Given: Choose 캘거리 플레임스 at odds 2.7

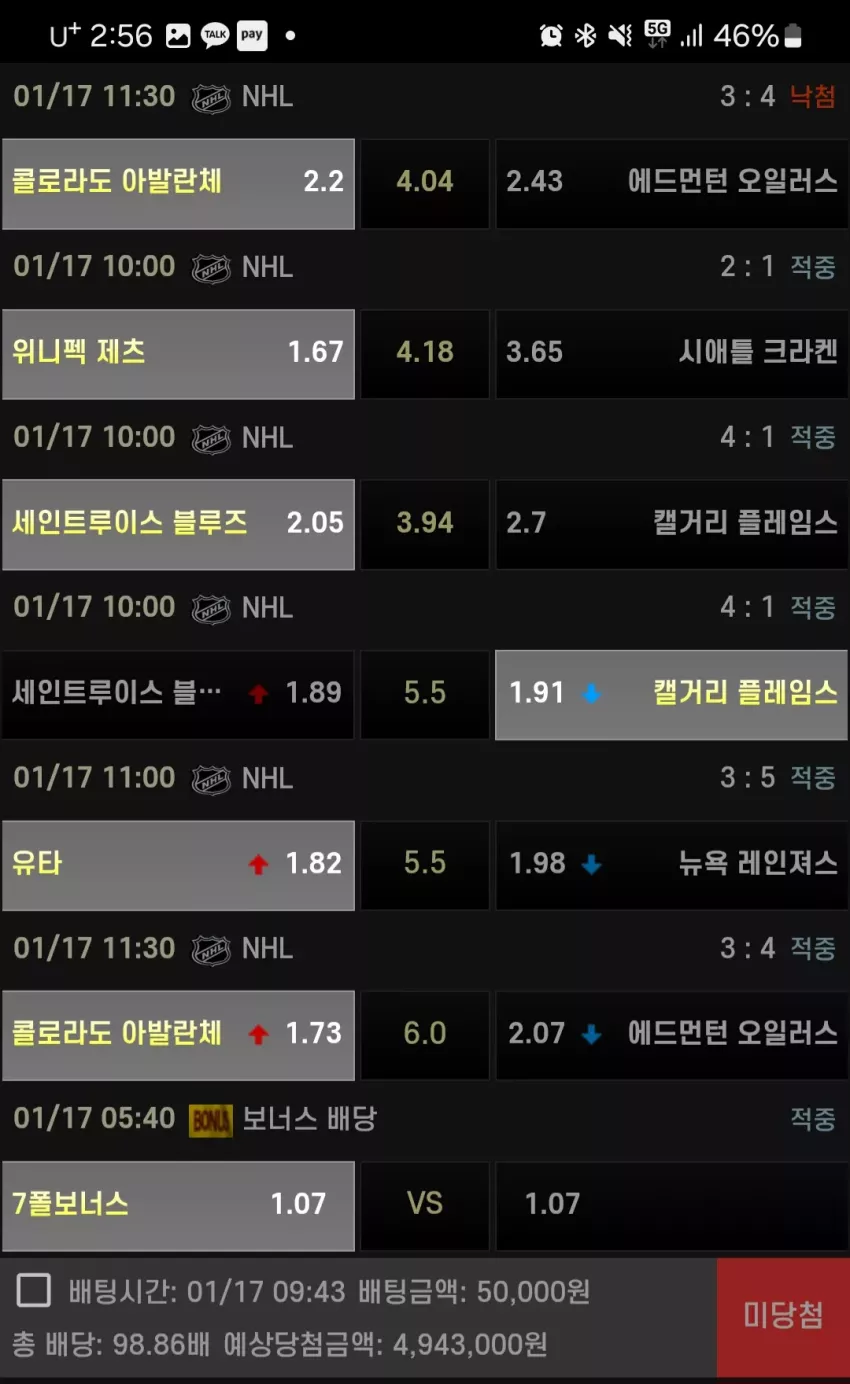Looking at the screenshot, I should 672,524.
